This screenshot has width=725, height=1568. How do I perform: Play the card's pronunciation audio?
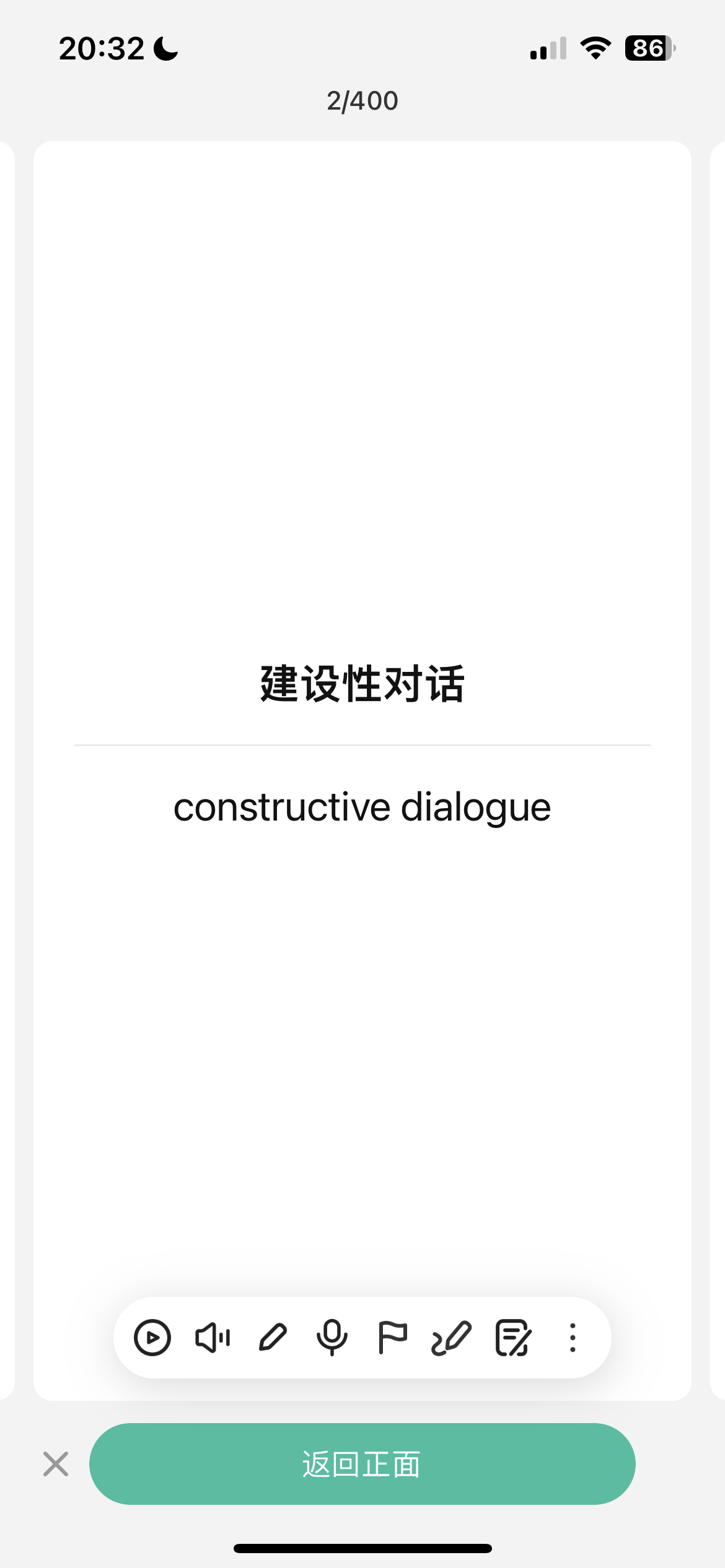coord(213,1338)
